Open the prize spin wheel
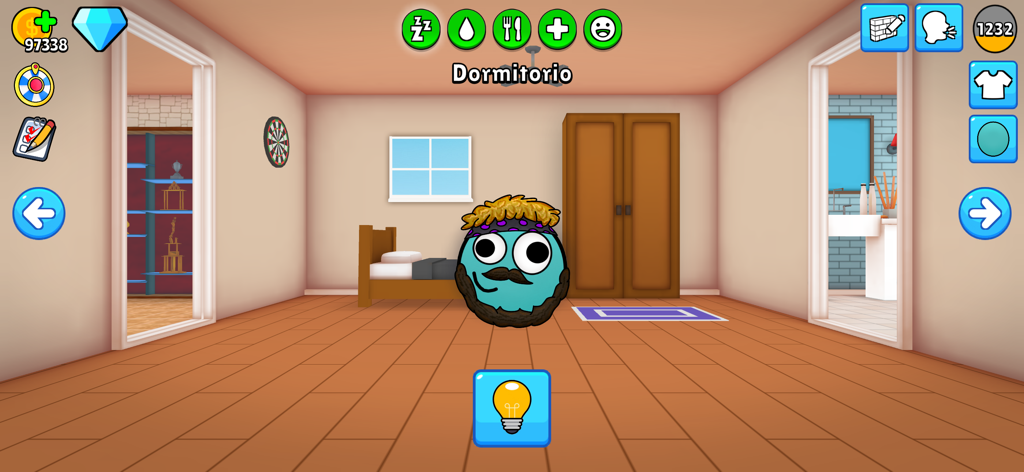Screen dimensions: 1024x472 34,86
